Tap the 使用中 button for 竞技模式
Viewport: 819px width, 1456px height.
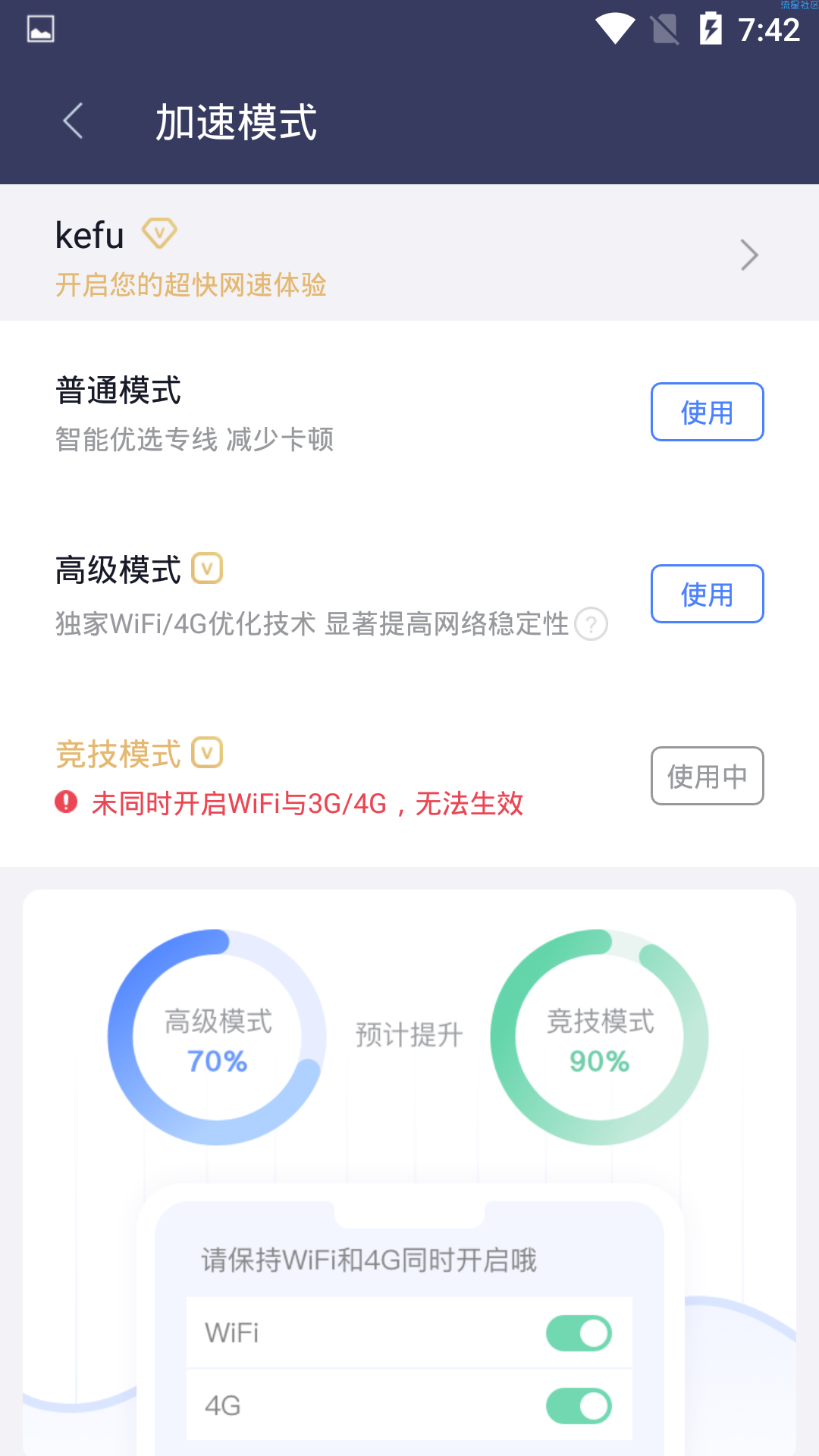click(707, 776)
